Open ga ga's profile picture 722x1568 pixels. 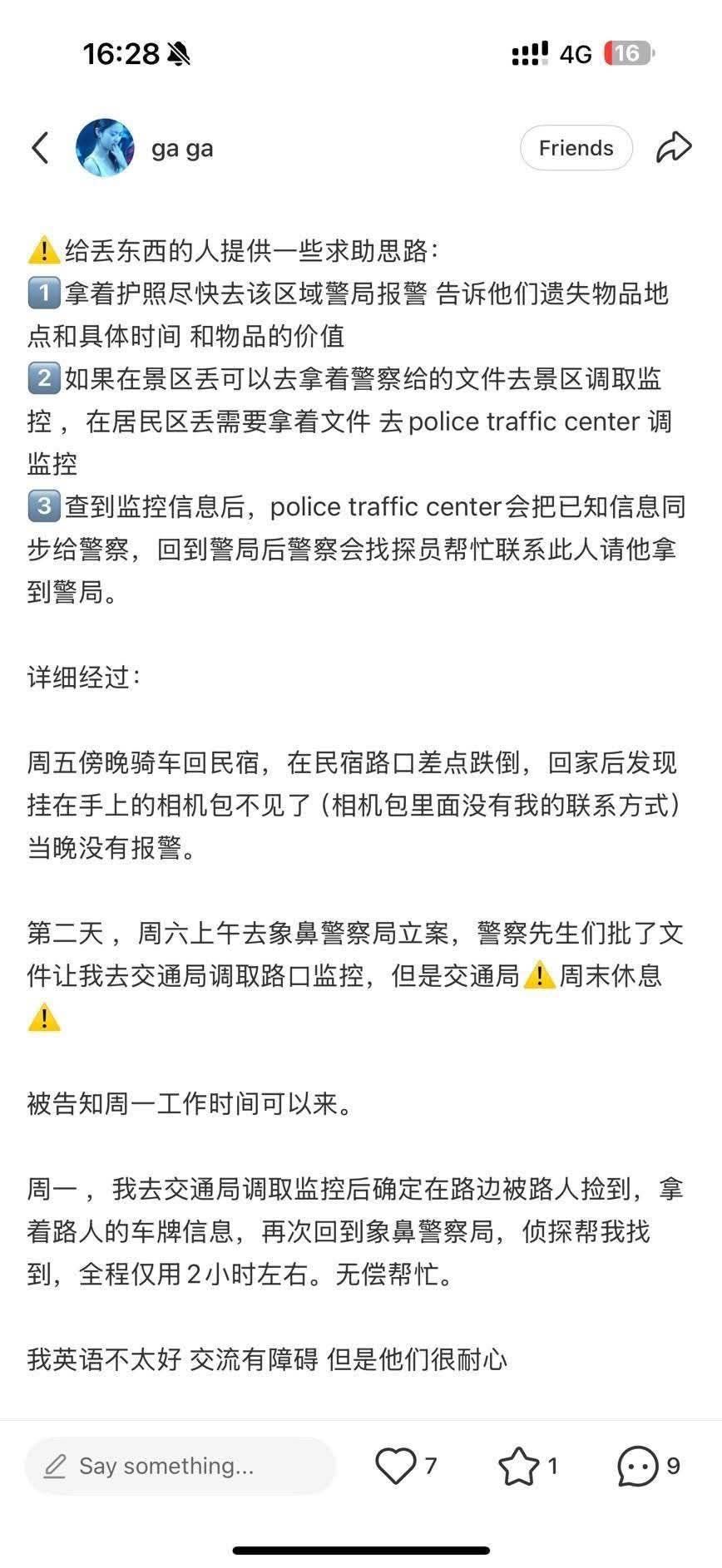pyautogui.click(x=105, y=148)
